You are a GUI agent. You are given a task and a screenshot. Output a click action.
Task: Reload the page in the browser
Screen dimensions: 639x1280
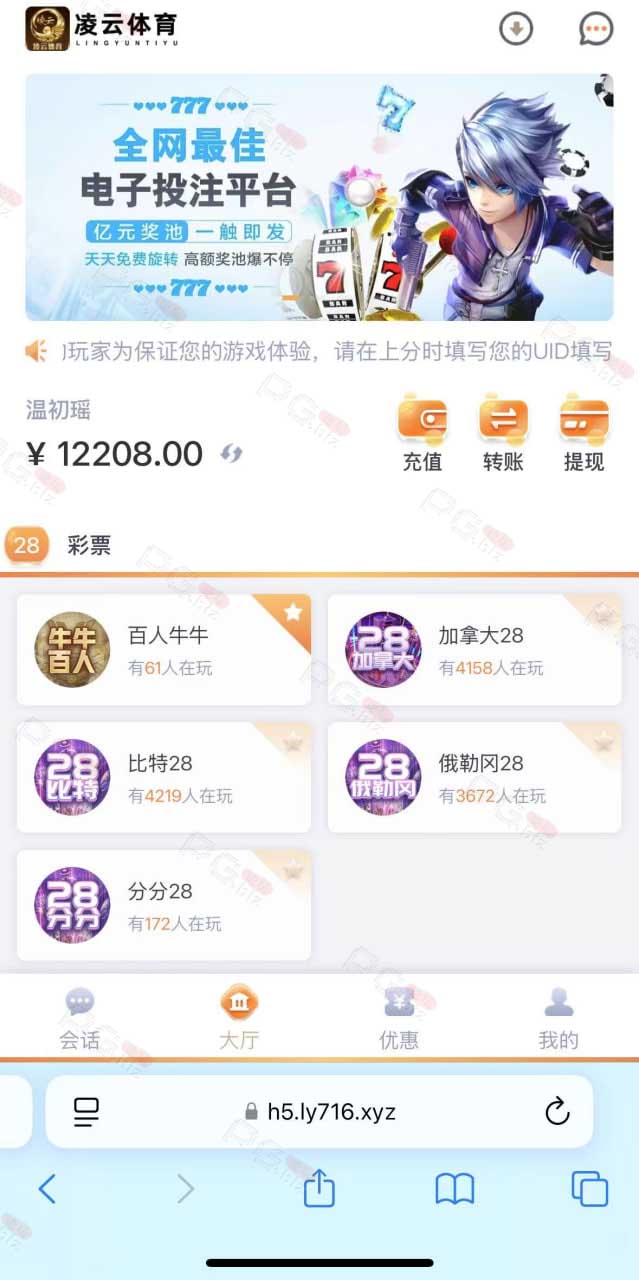(x=557, y=1111)
